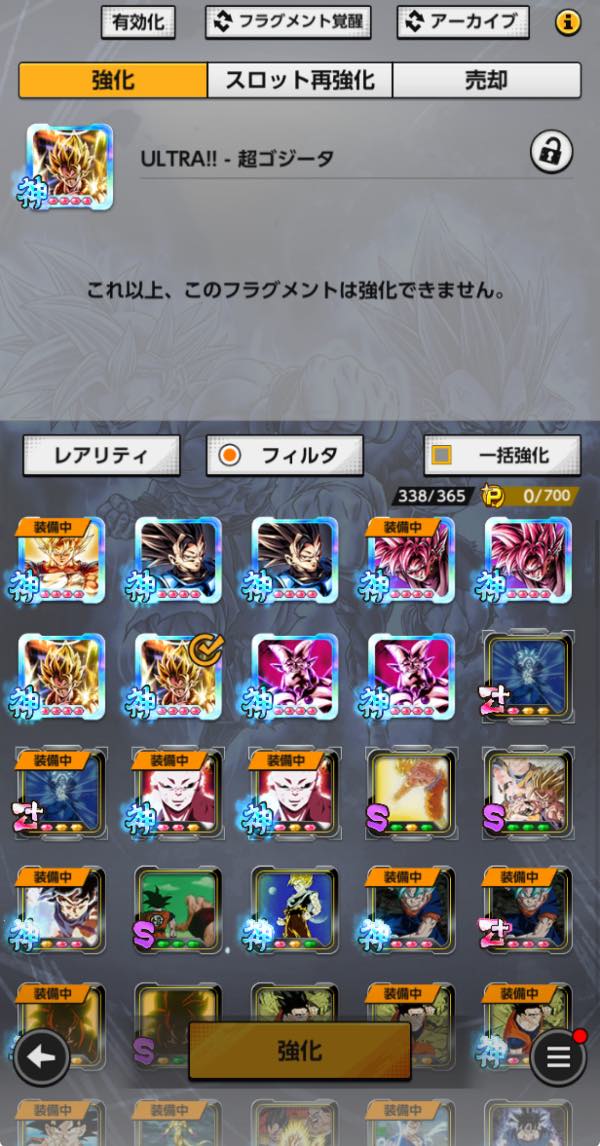Go back with the arrow button

[41, 1056]
